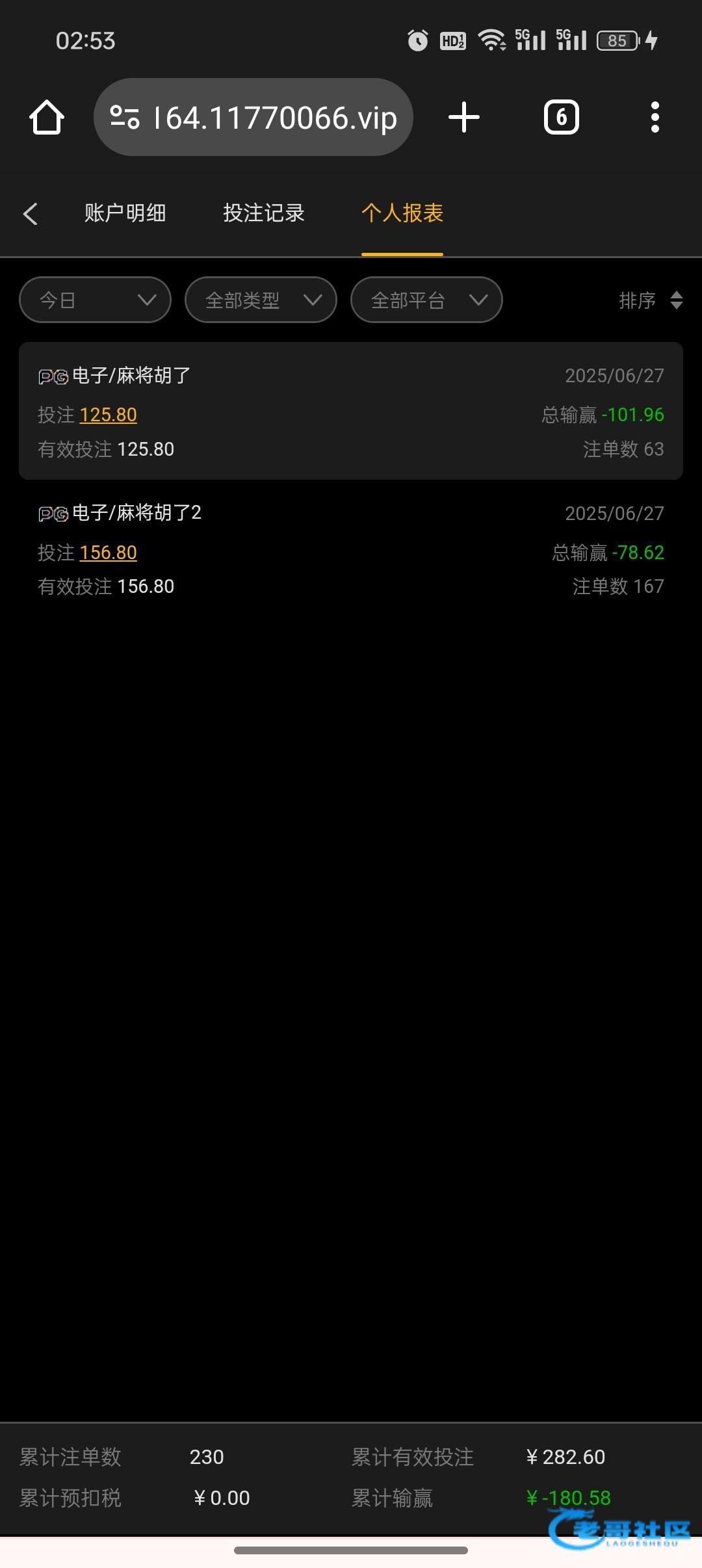Open the 156.80 bet amount link
Viewport: 702px width, 1568px height.
pyautogui.click(x=108, y=553)
